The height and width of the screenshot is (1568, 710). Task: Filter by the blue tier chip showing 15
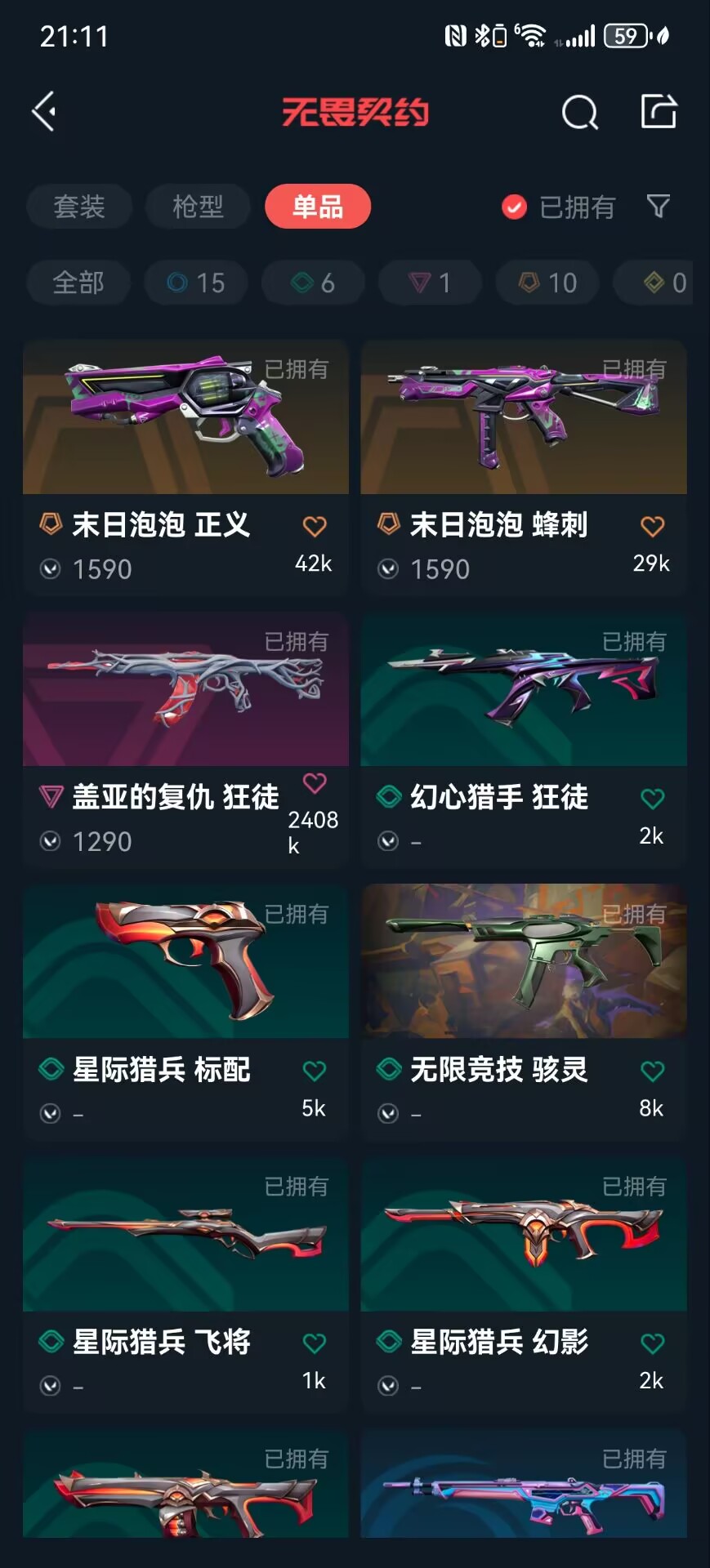pyautogui.click(x=196, y=283)
